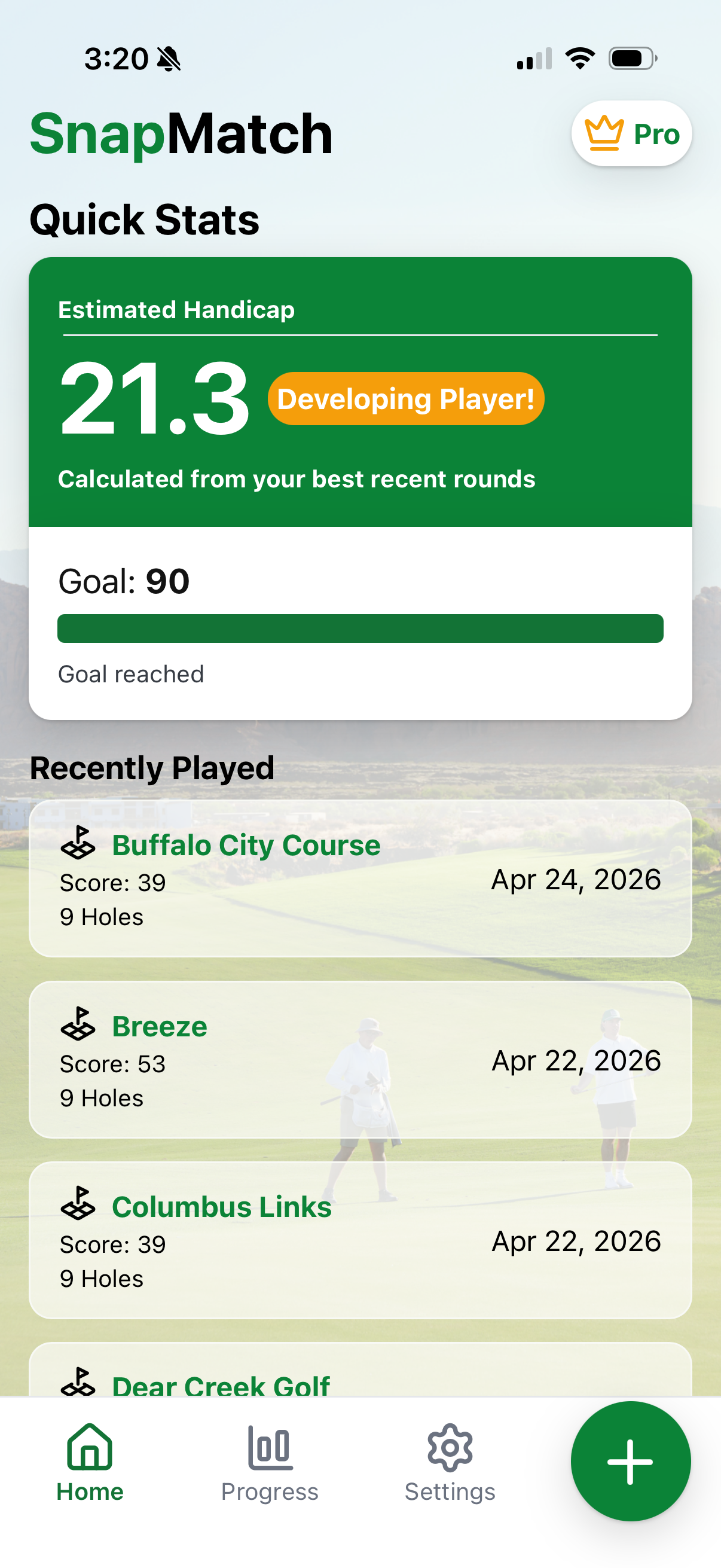The width and height of the screenshot is (721, 1568).
Task: Switch to the Progress tab
Action: (x=270, y=1463)
